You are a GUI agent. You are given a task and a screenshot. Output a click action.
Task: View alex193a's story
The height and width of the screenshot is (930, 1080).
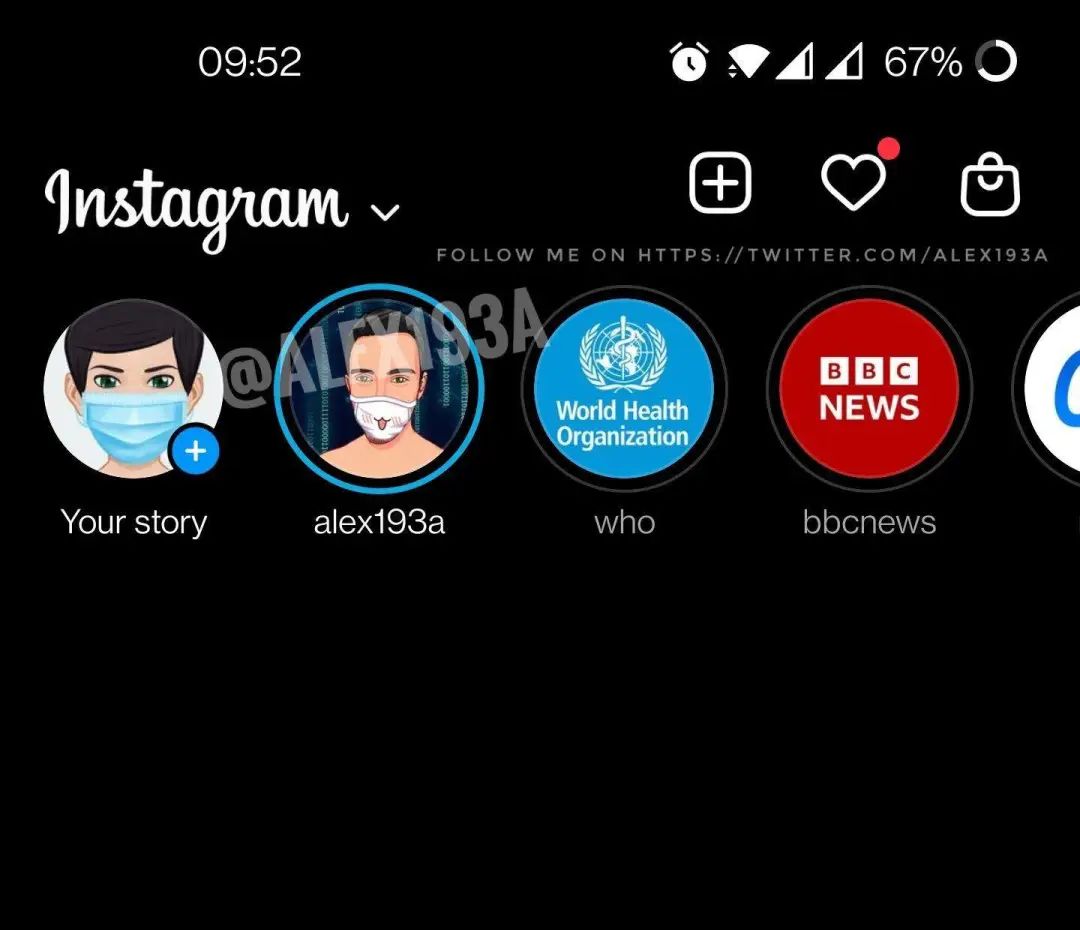378,388
